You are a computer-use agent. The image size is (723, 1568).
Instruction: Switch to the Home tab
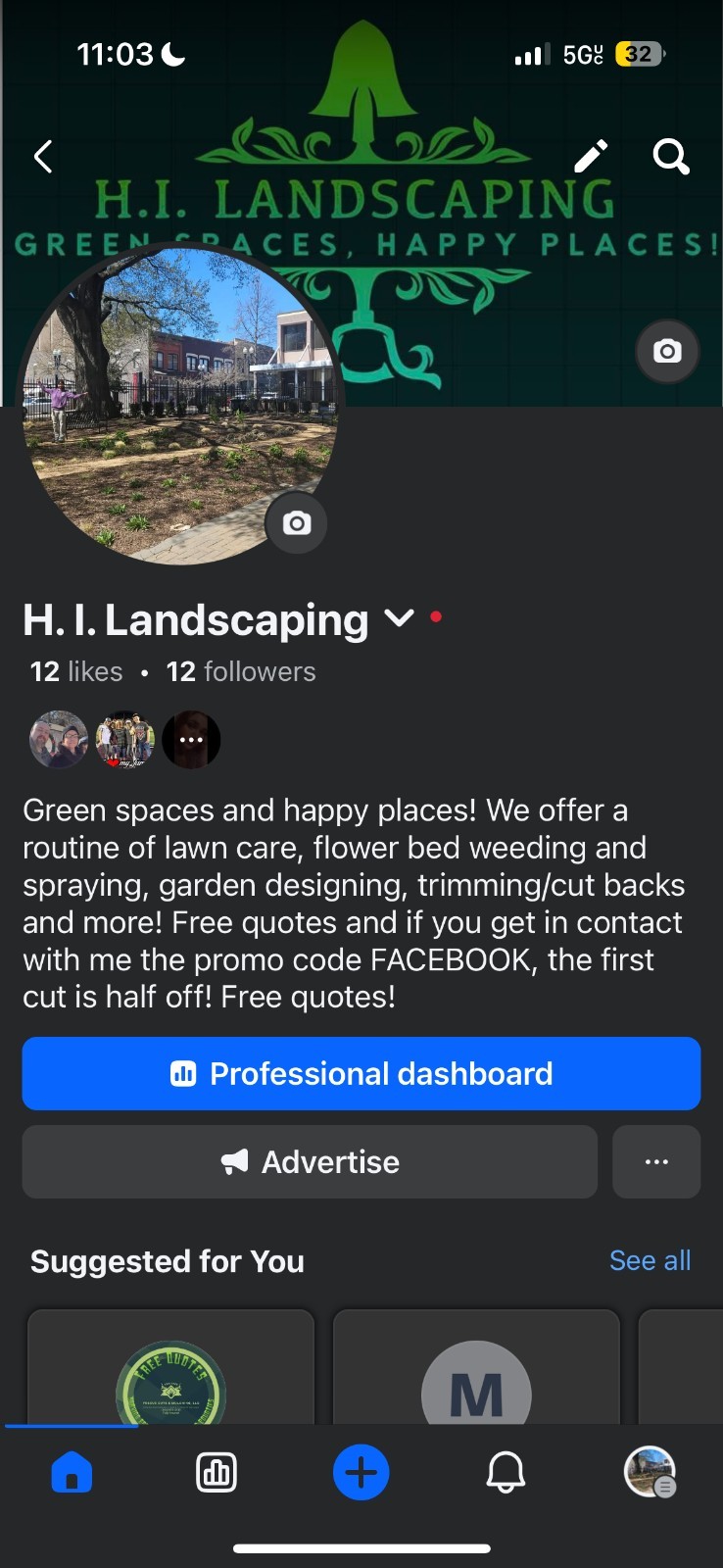coord(72,1472)
